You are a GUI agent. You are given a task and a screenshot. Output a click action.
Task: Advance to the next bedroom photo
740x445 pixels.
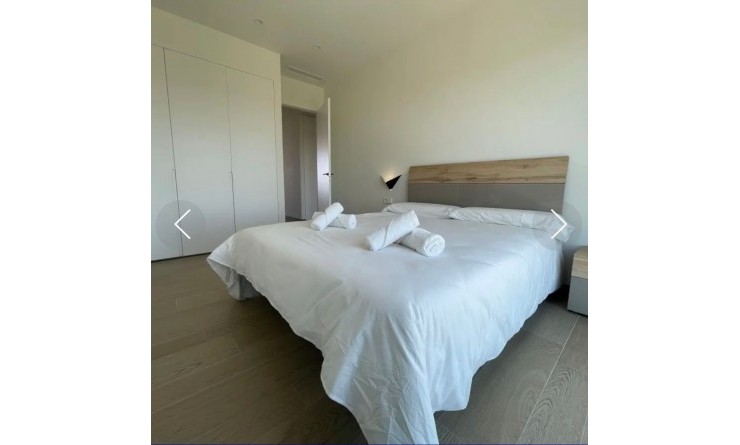pos(558,224)
